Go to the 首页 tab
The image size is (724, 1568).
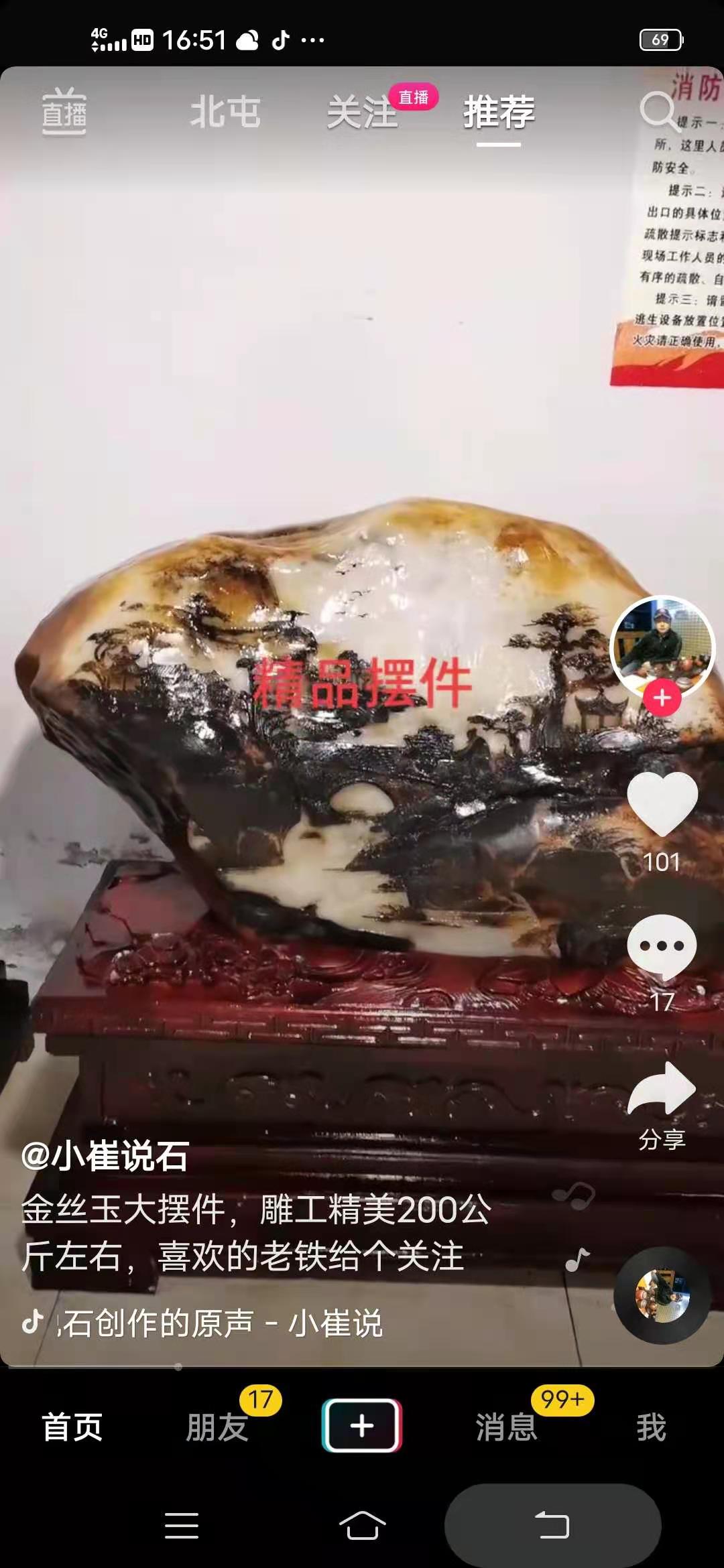(72, 1427)
